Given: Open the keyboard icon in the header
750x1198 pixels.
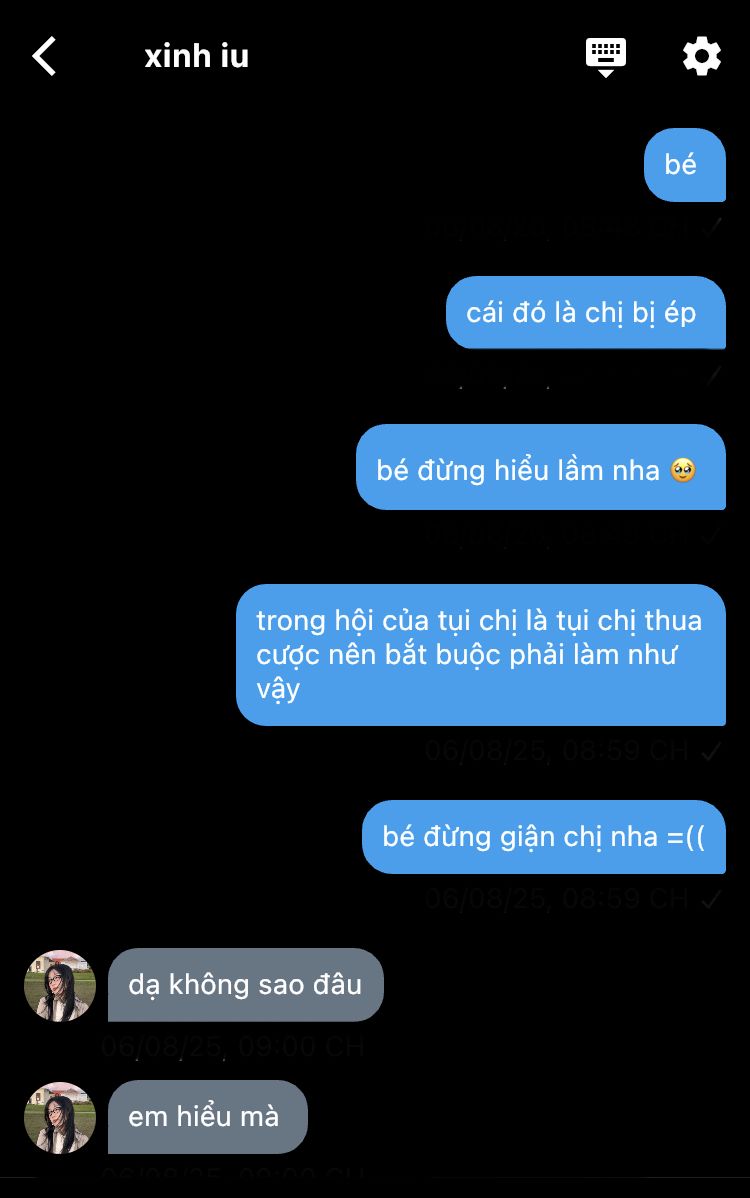Looking at the screenshot, I should click(605, 56).
